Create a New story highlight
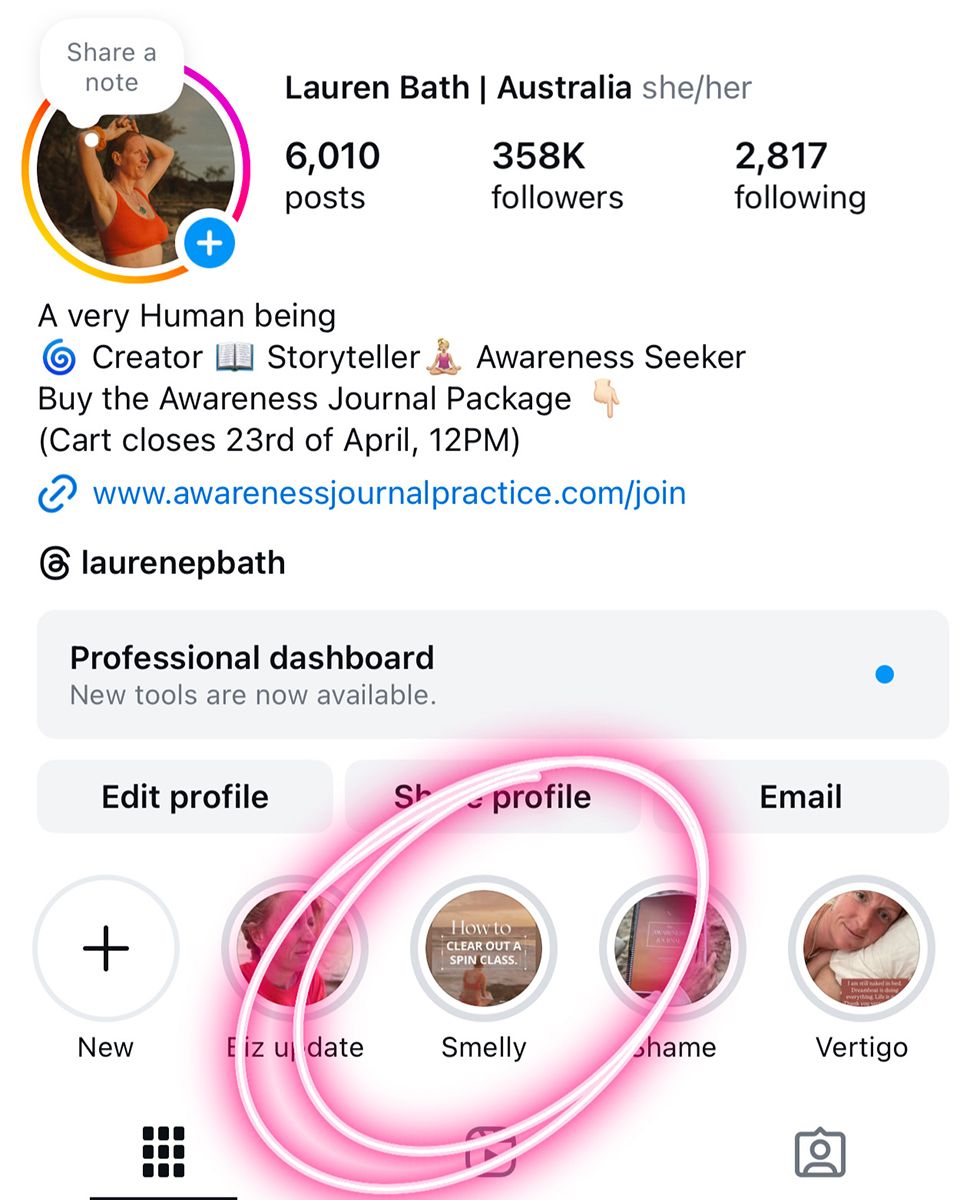 coord(106,948)
